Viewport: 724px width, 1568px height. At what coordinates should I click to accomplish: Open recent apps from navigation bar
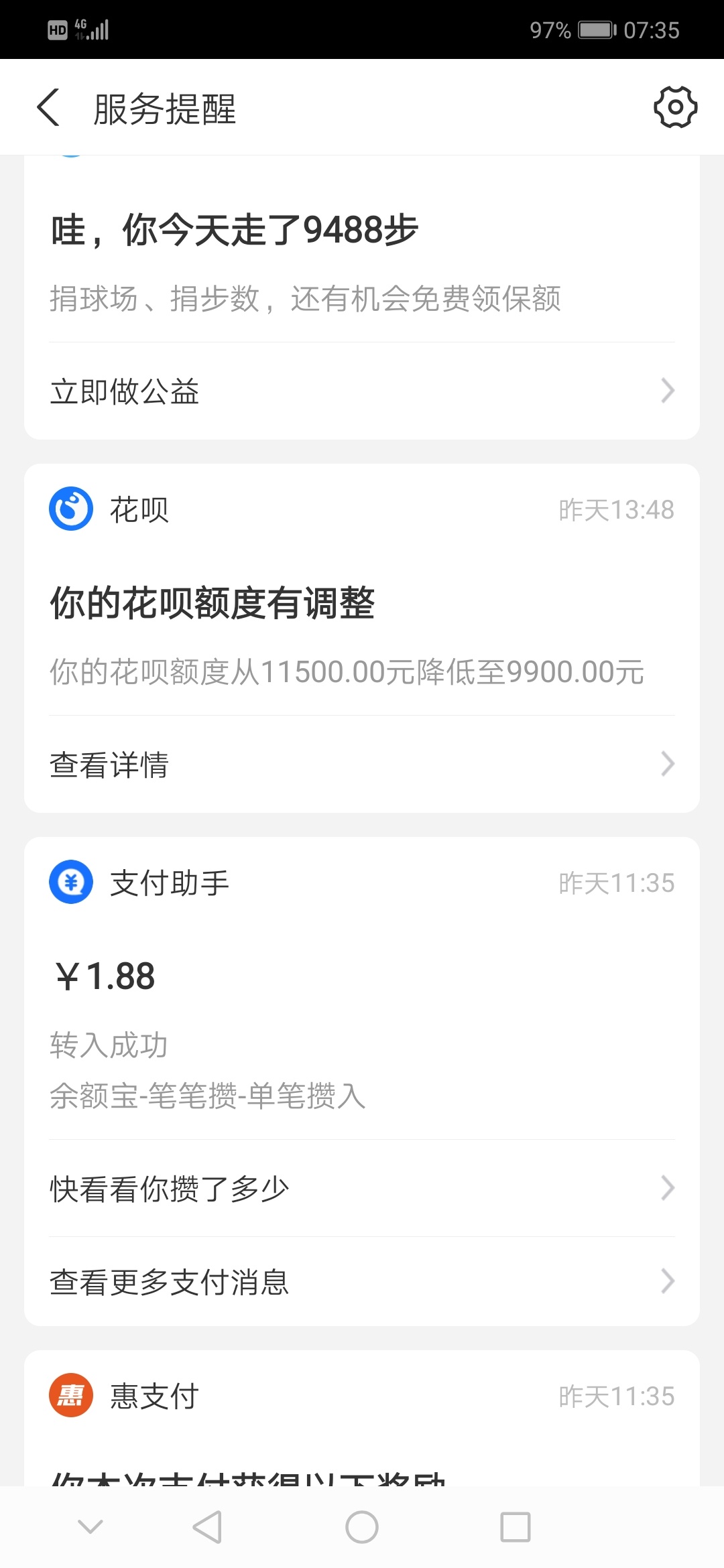tap(516, 1528)
